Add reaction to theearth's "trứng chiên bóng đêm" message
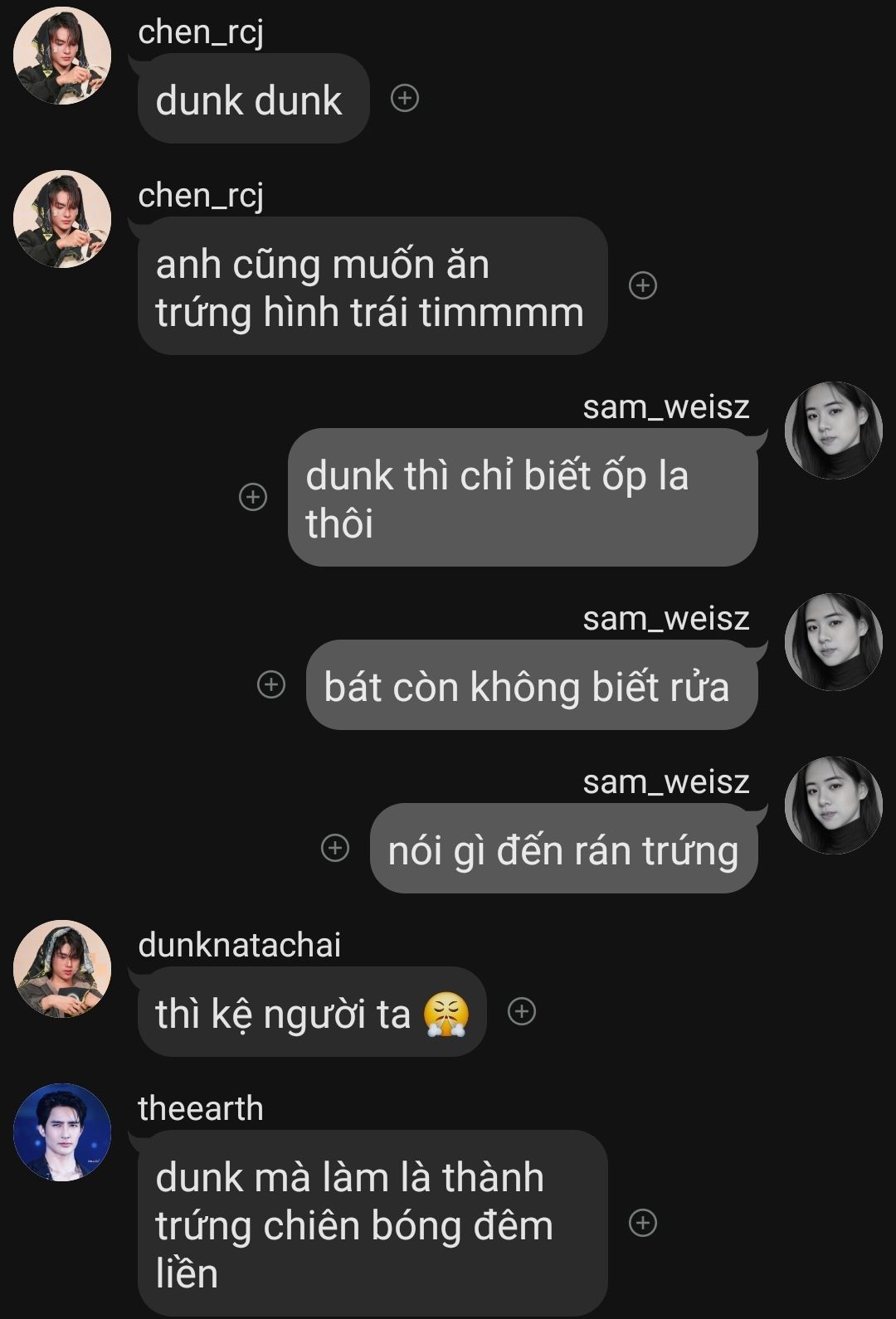 (x=643, y=1223)
